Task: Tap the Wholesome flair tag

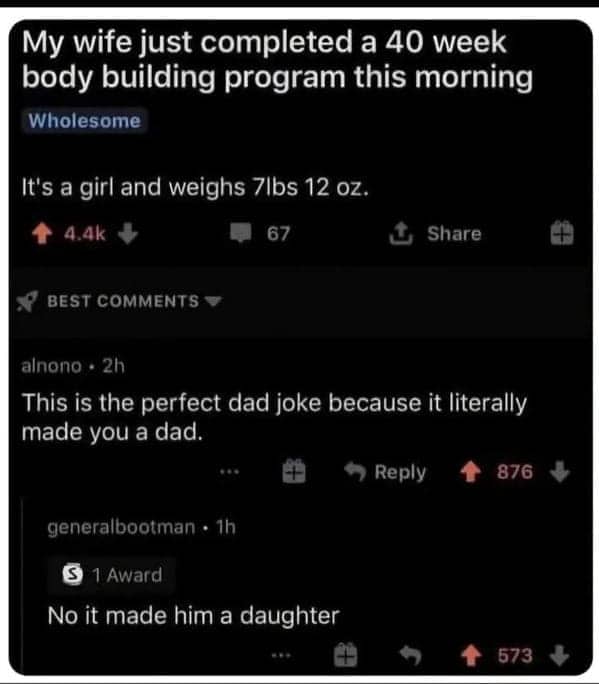Action: click(x=85, y=121)
